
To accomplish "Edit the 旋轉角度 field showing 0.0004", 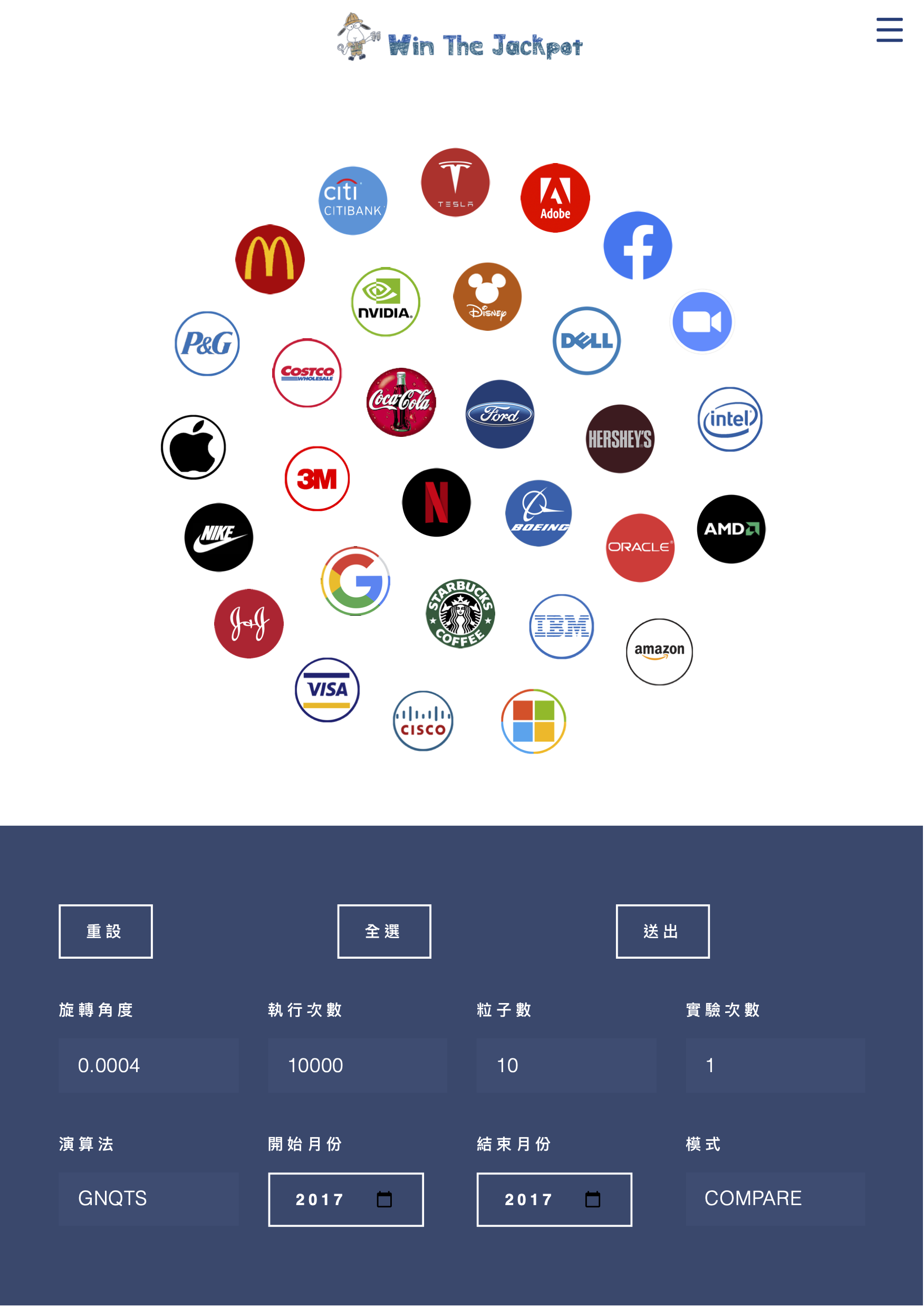I will [x=149, y=1066].
